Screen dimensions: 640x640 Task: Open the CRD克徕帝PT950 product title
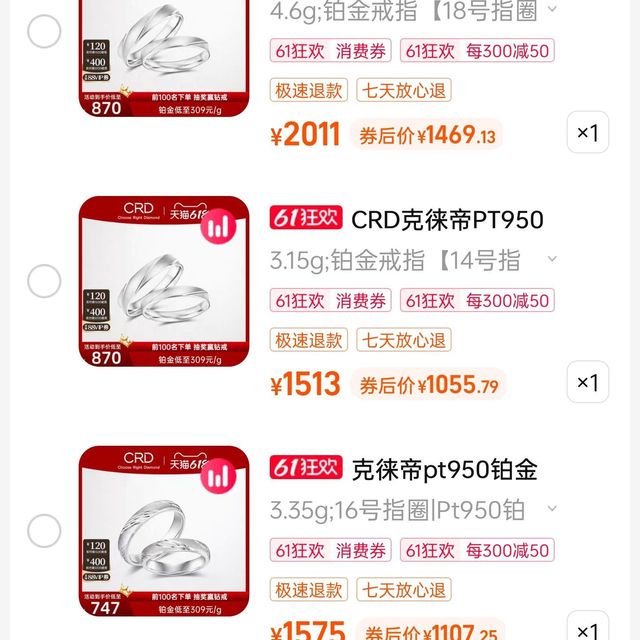447,219
